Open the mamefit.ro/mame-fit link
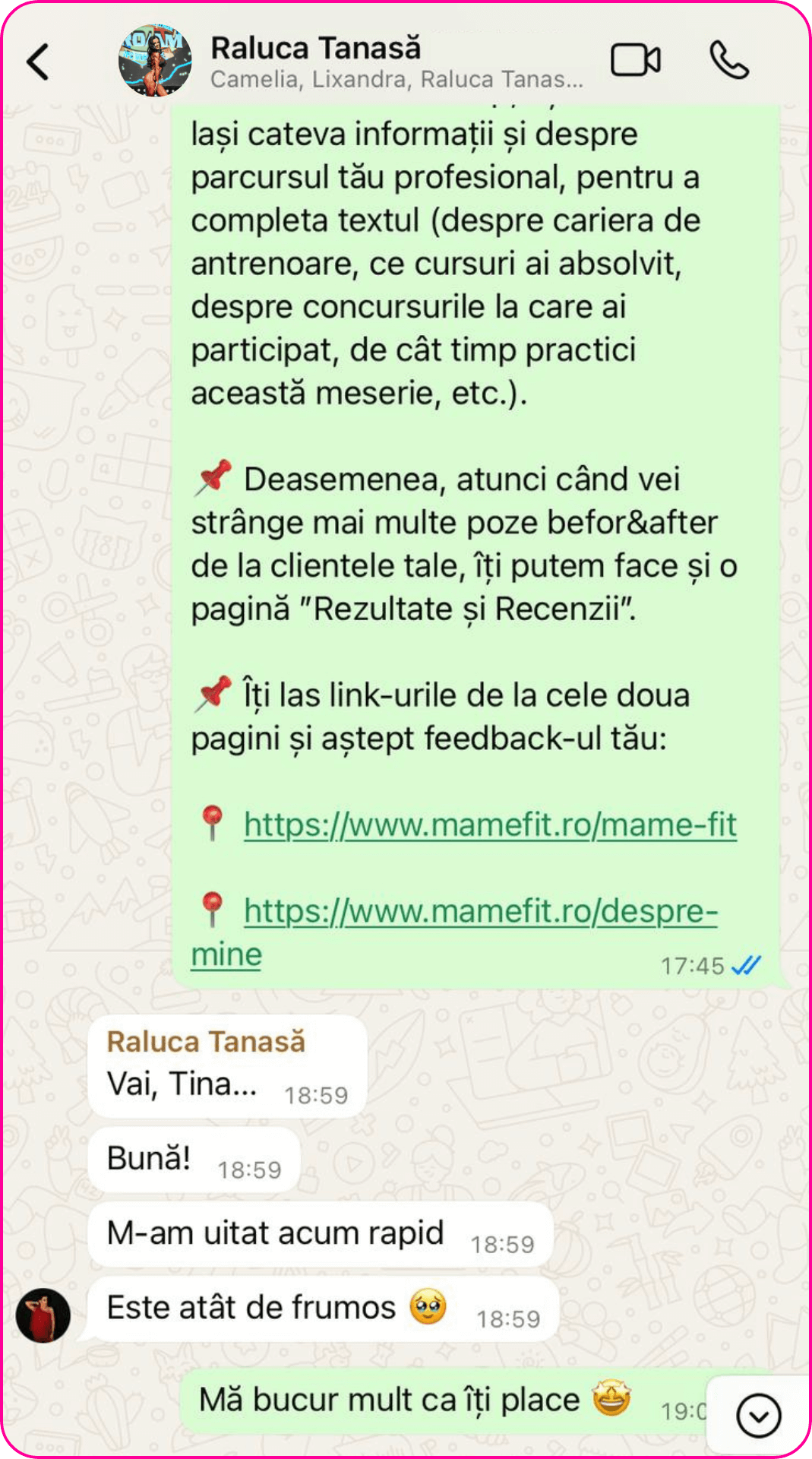 [490, 824]
